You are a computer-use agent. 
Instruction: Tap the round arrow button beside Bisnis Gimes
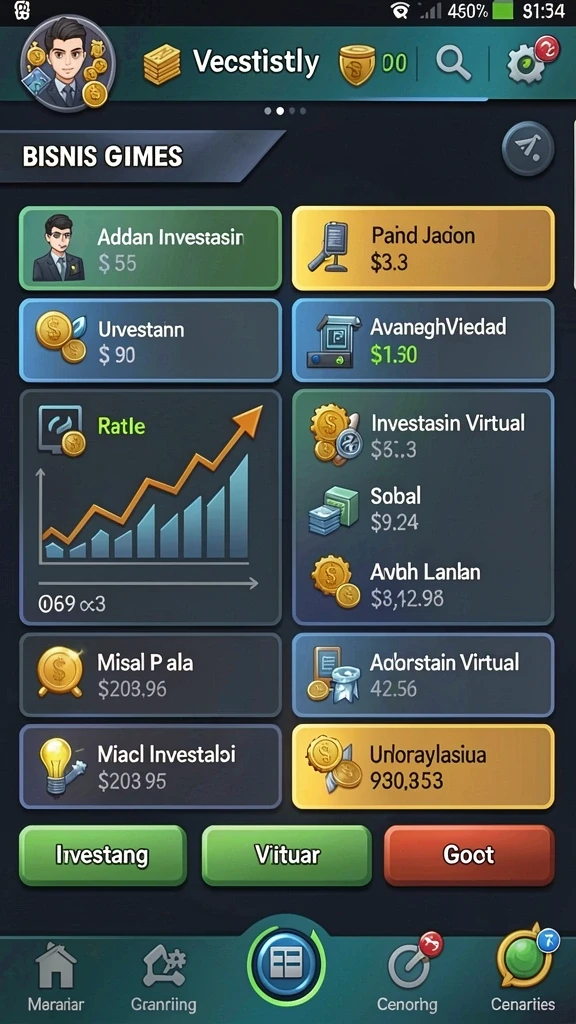[x=528, y=149]
